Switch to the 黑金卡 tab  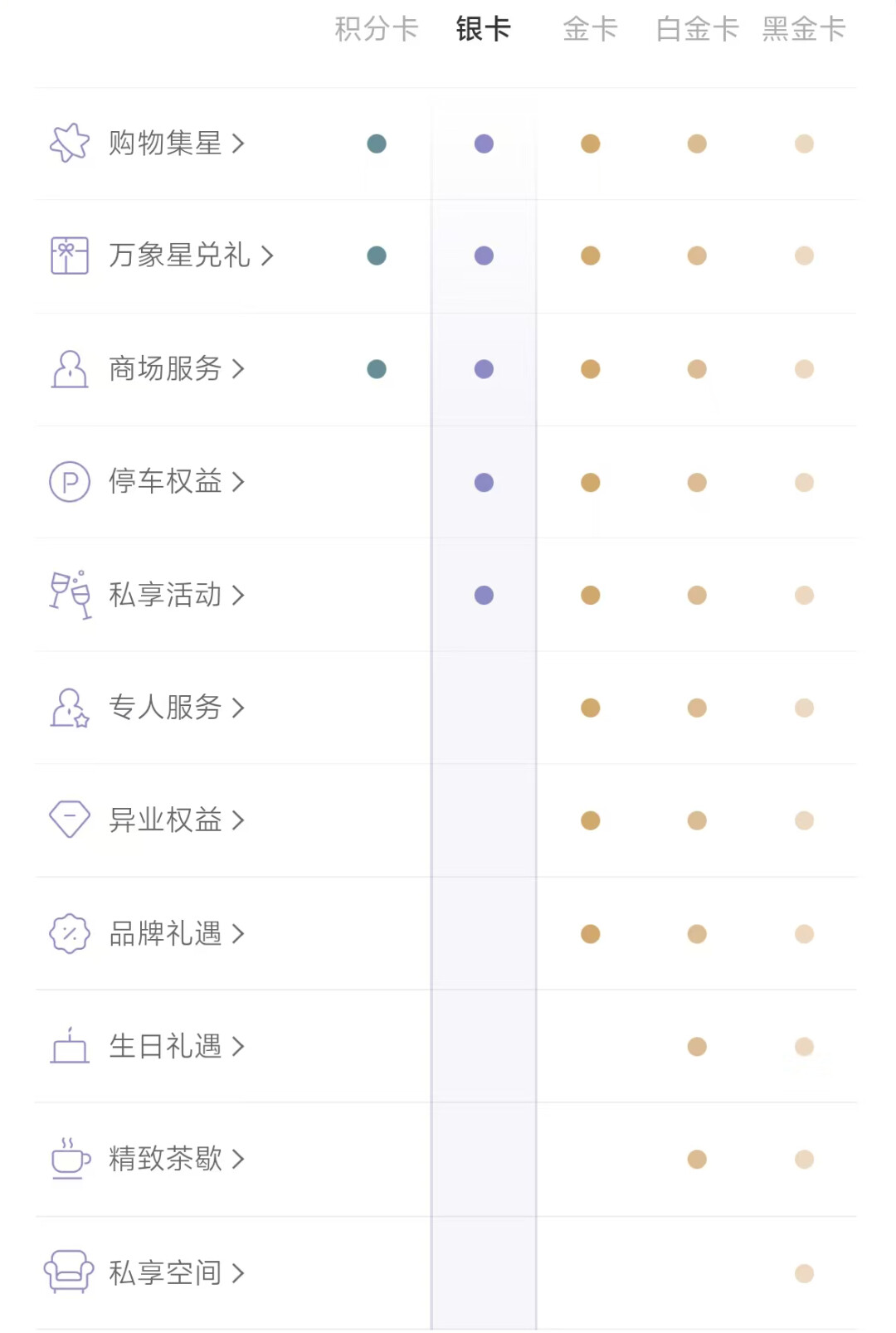(x=803, y=29)
